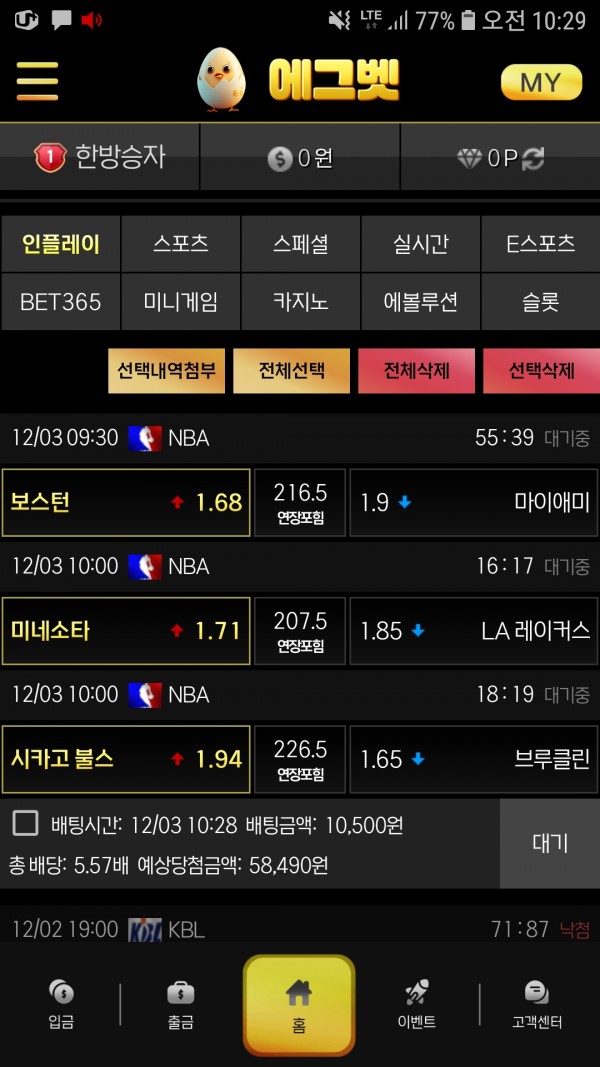Tap 선택내역첨부 button
The image size is (600, 1067).
(167, 371)
